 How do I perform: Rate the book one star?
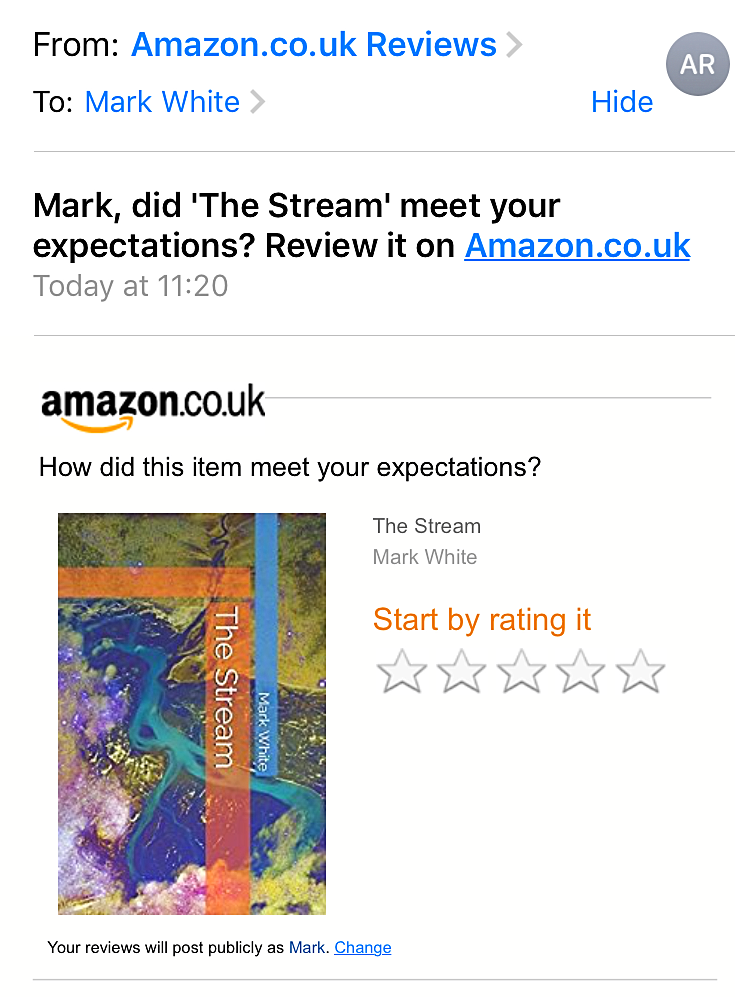click(x=402, y=671)
